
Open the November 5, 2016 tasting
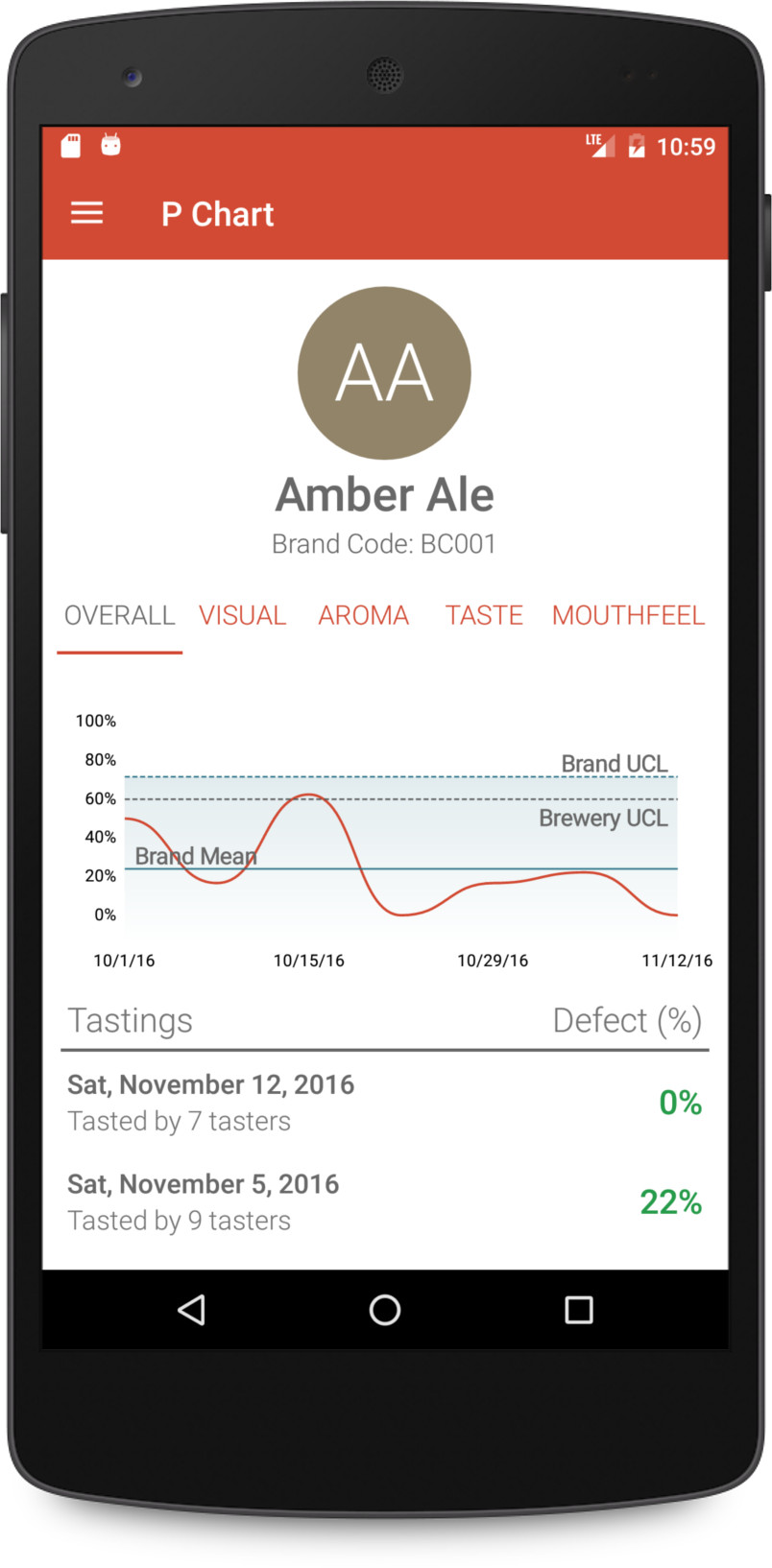click(x=384, y=1201)
